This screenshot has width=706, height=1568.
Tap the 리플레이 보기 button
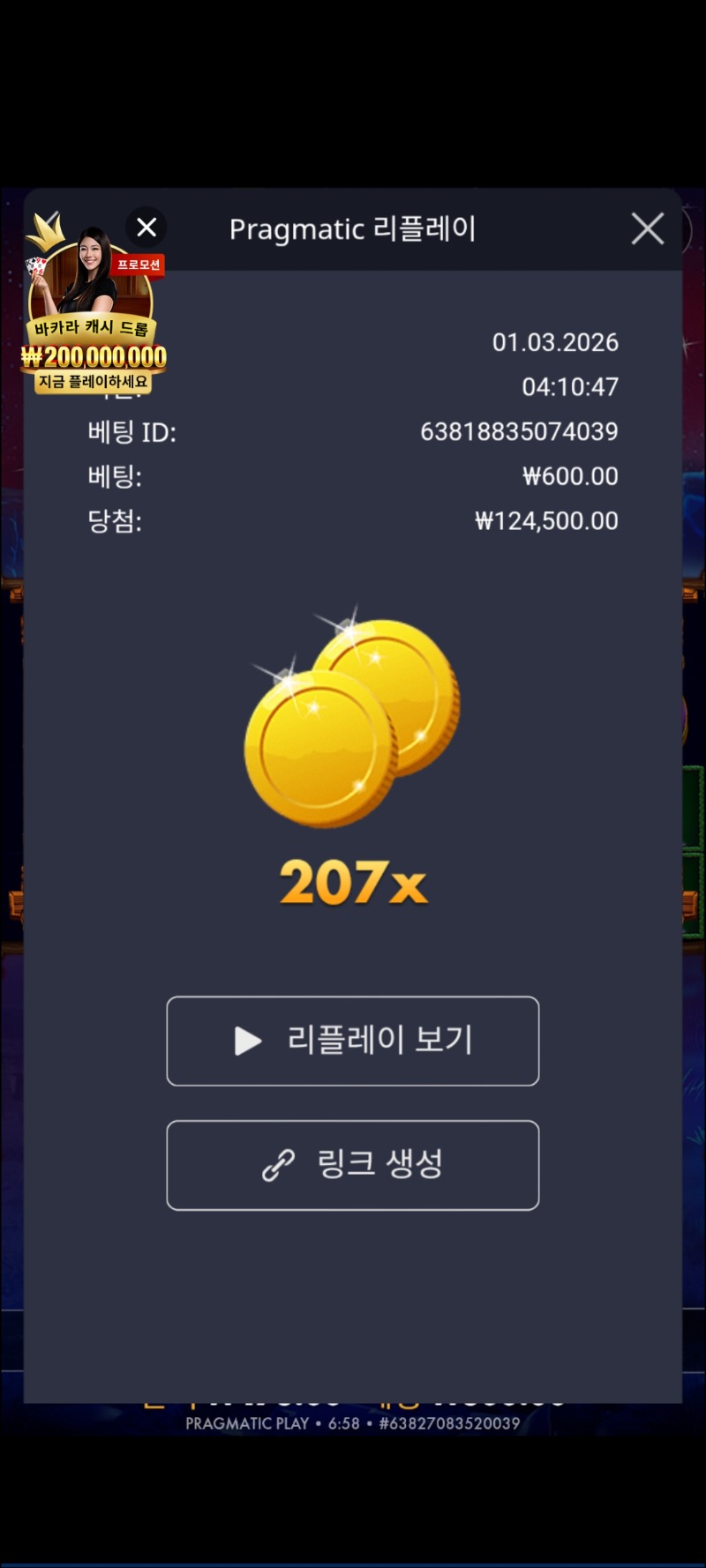[353, 1041]
